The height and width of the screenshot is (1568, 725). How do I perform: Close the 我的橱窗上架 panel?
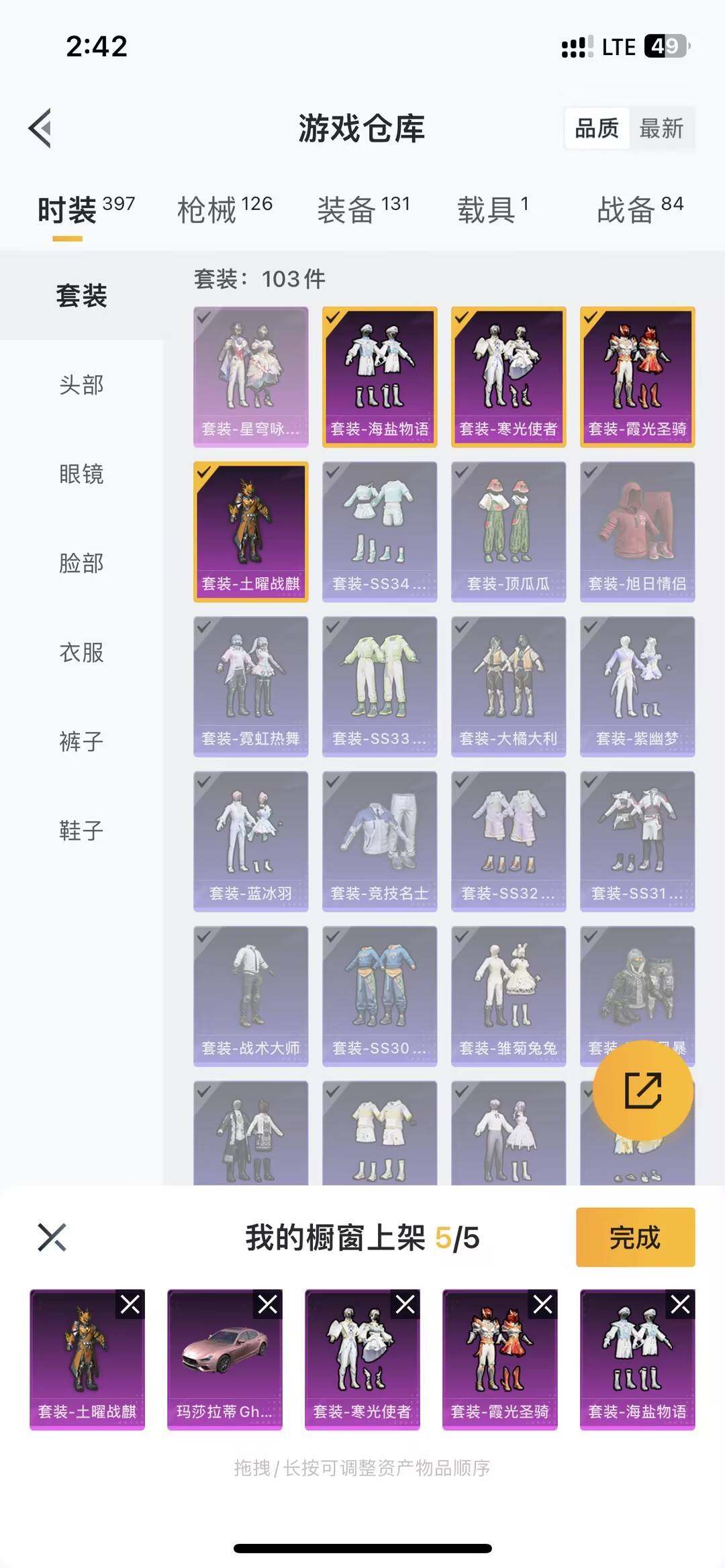click(x=52, y=1237)
